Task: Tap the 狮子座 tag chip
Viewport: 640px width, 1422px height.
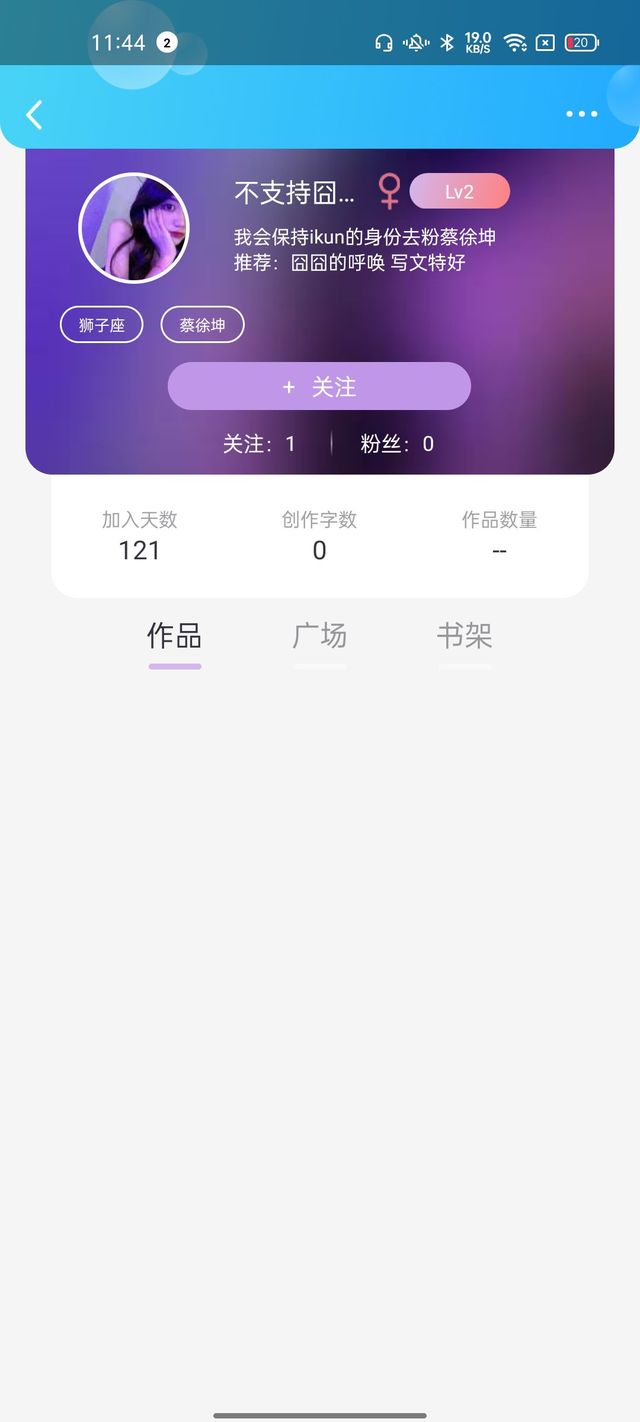Action: (102, 325)
